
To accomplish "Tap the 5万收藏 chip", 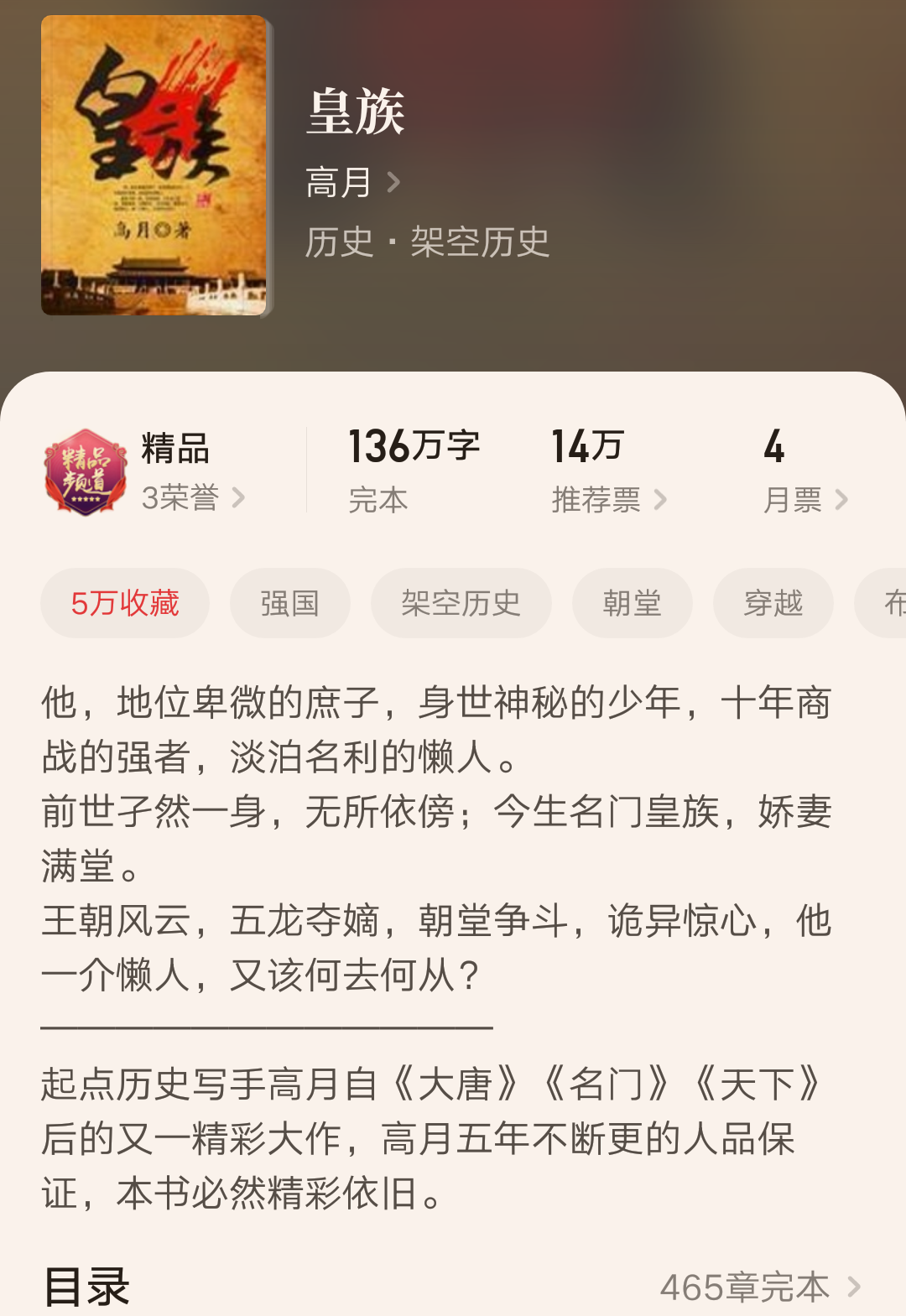I will [x=125, y=603].
